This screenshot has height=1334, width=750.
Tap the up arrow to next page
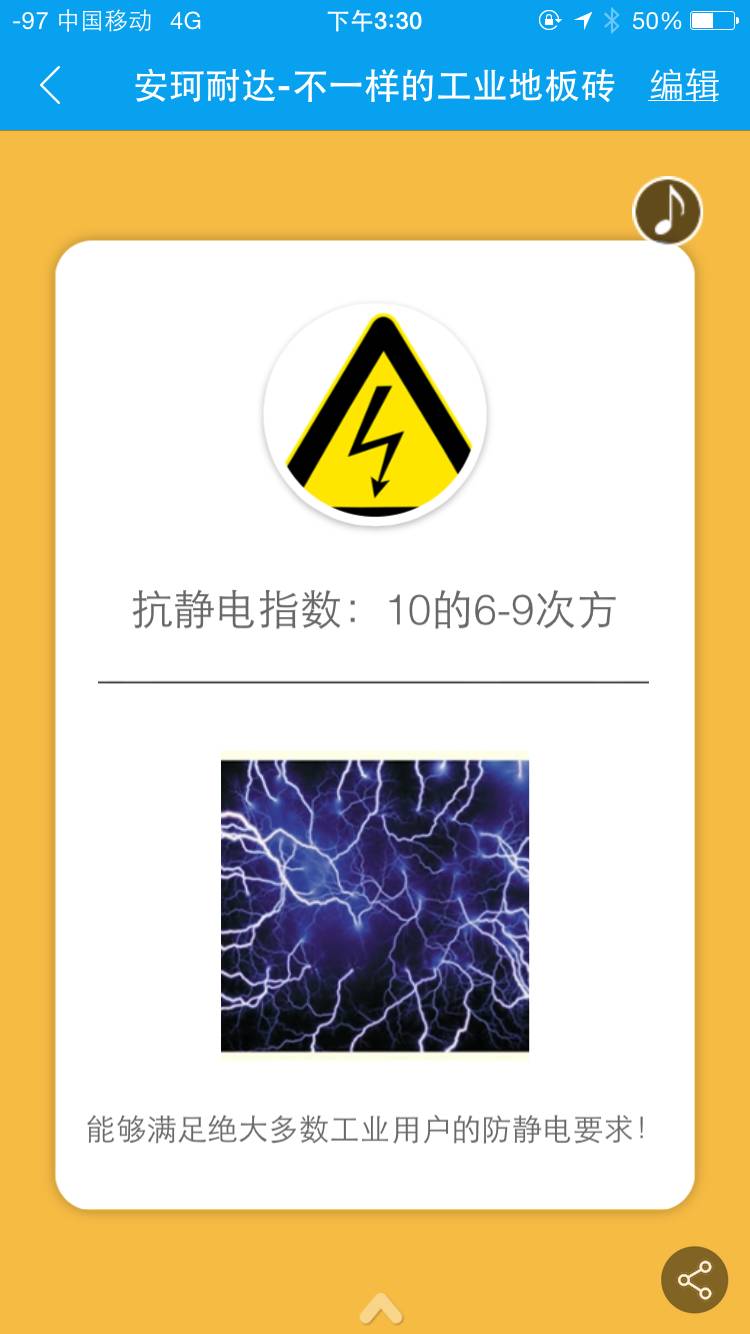click(381, 1307)
